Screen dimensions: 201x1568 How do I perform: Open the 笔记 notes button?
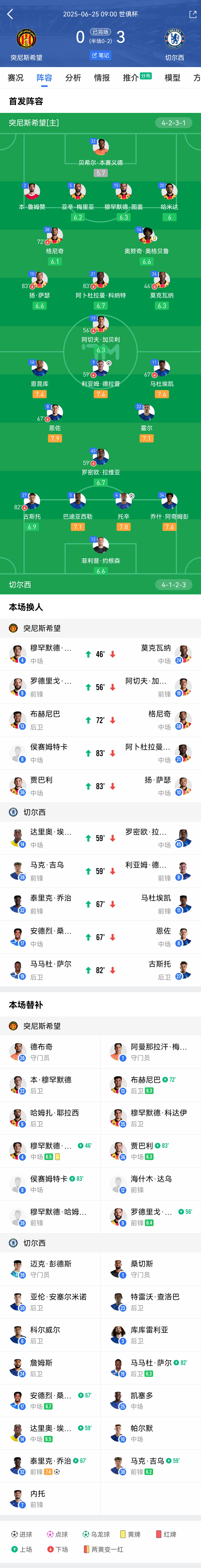(100, 55)
